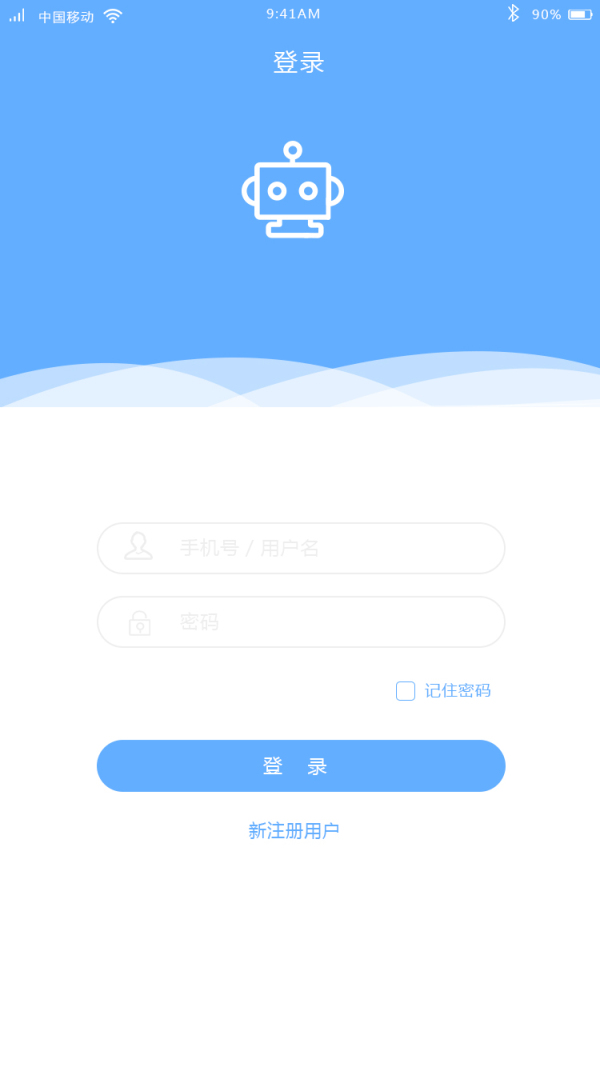
Task: Tap the phone number / username field
Action: click(301, 548)
